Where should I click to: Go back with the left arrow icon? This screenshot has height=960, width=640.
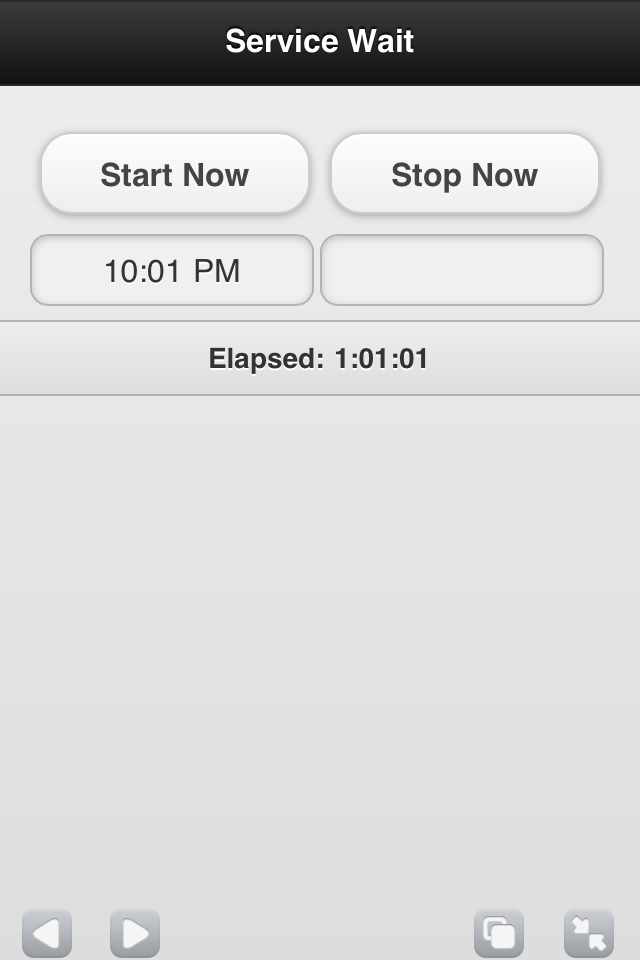coord(47,934)
